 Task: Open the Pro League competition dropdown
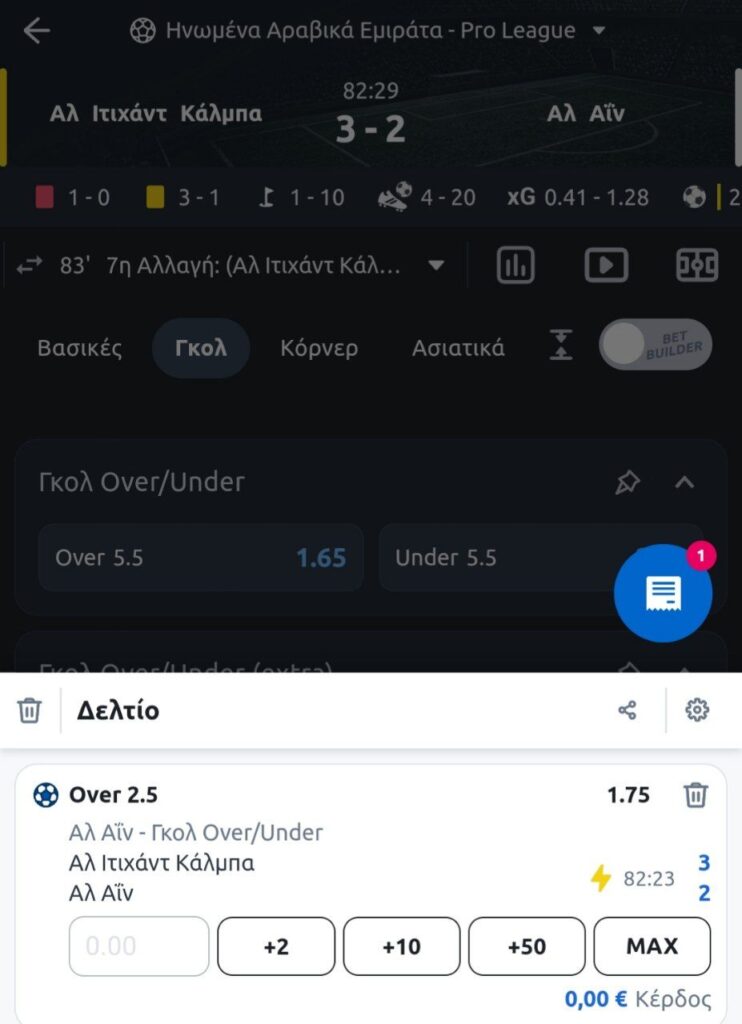(598, 31)
